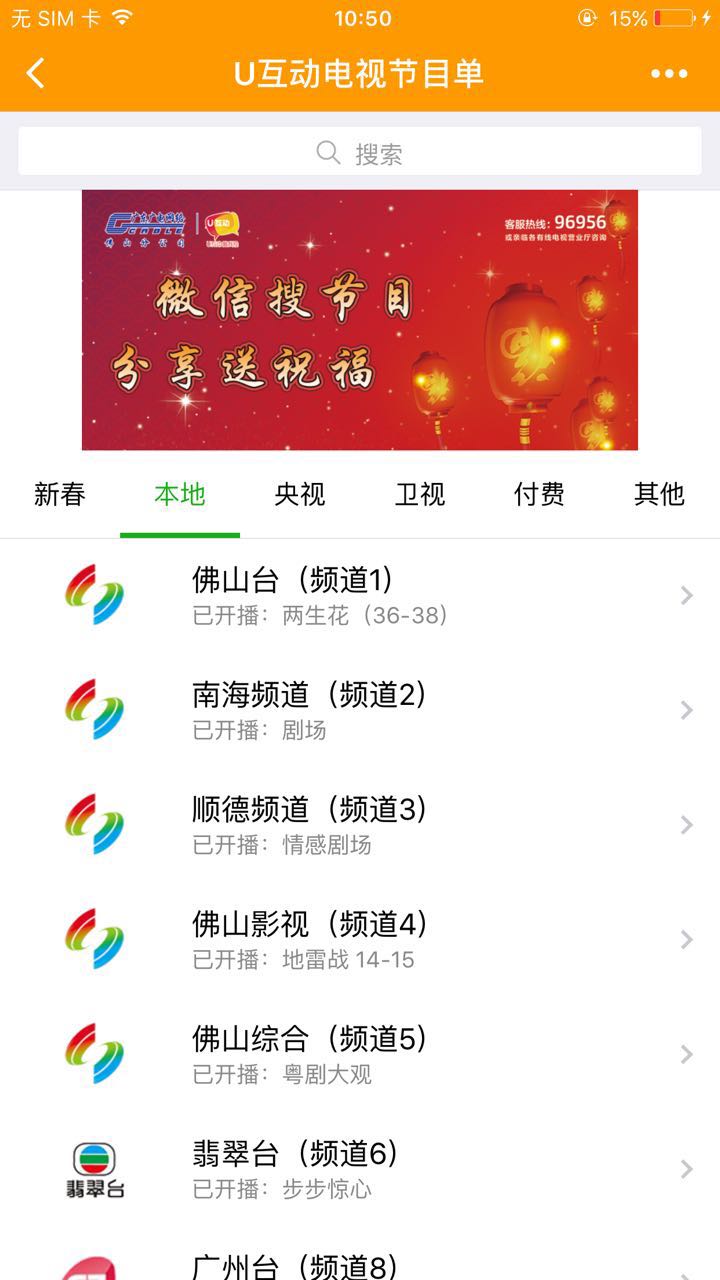Open the 其他 tab

pos(659,494)
